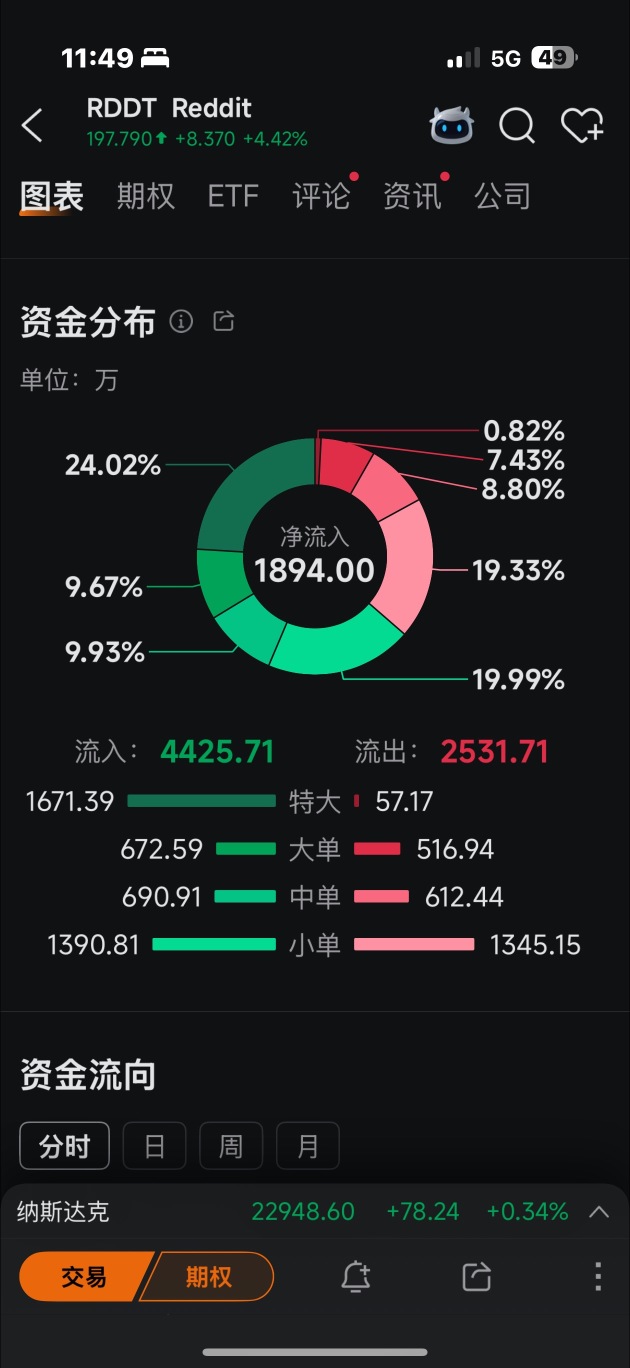The height and width of the screenshot is (1368, 630).
Task: Select the 月 period for 资金流向
Action: [x=308, y=1146]
